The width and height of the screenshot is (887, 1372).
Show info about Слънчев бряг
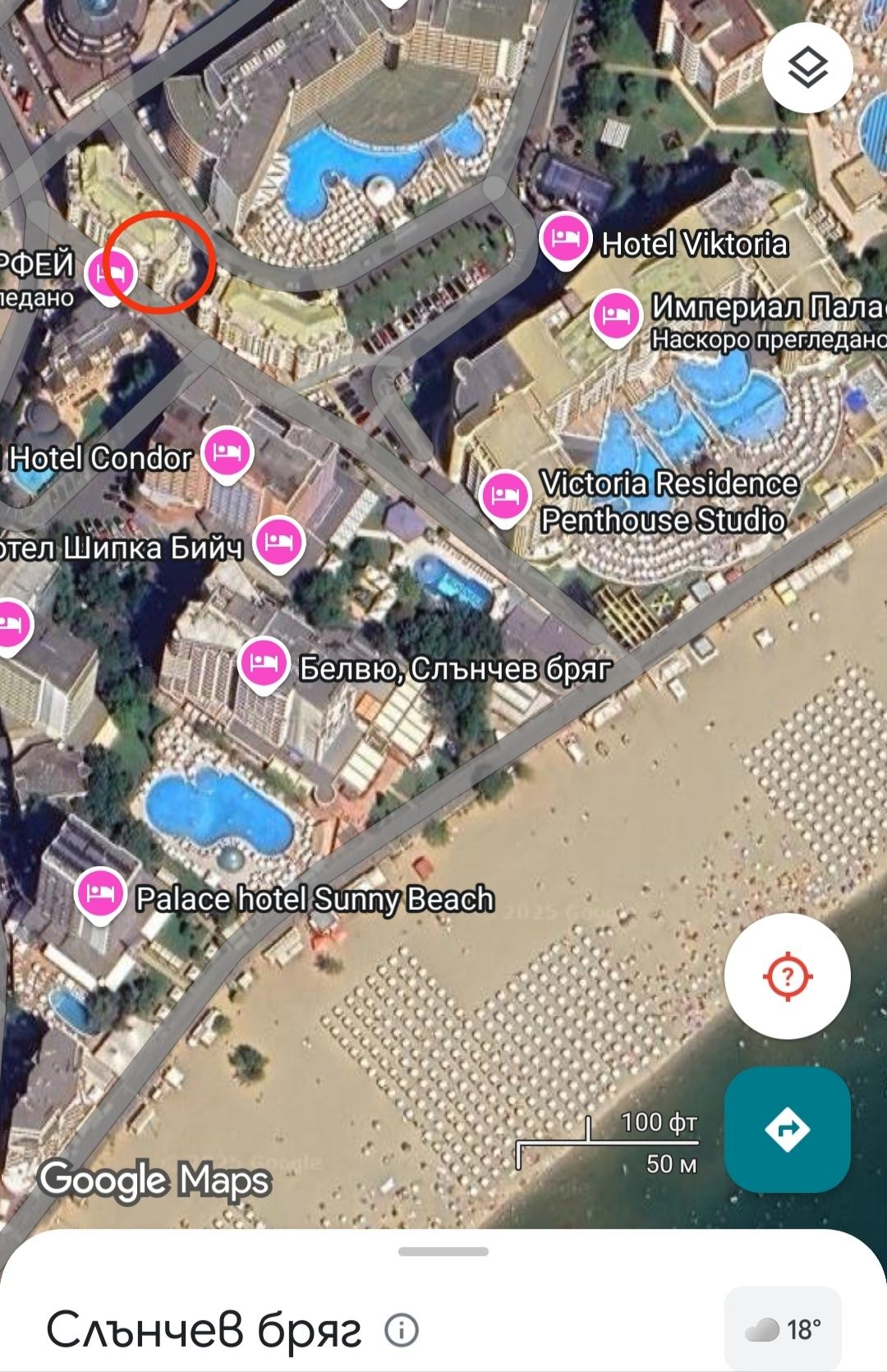pos(402,1329)
